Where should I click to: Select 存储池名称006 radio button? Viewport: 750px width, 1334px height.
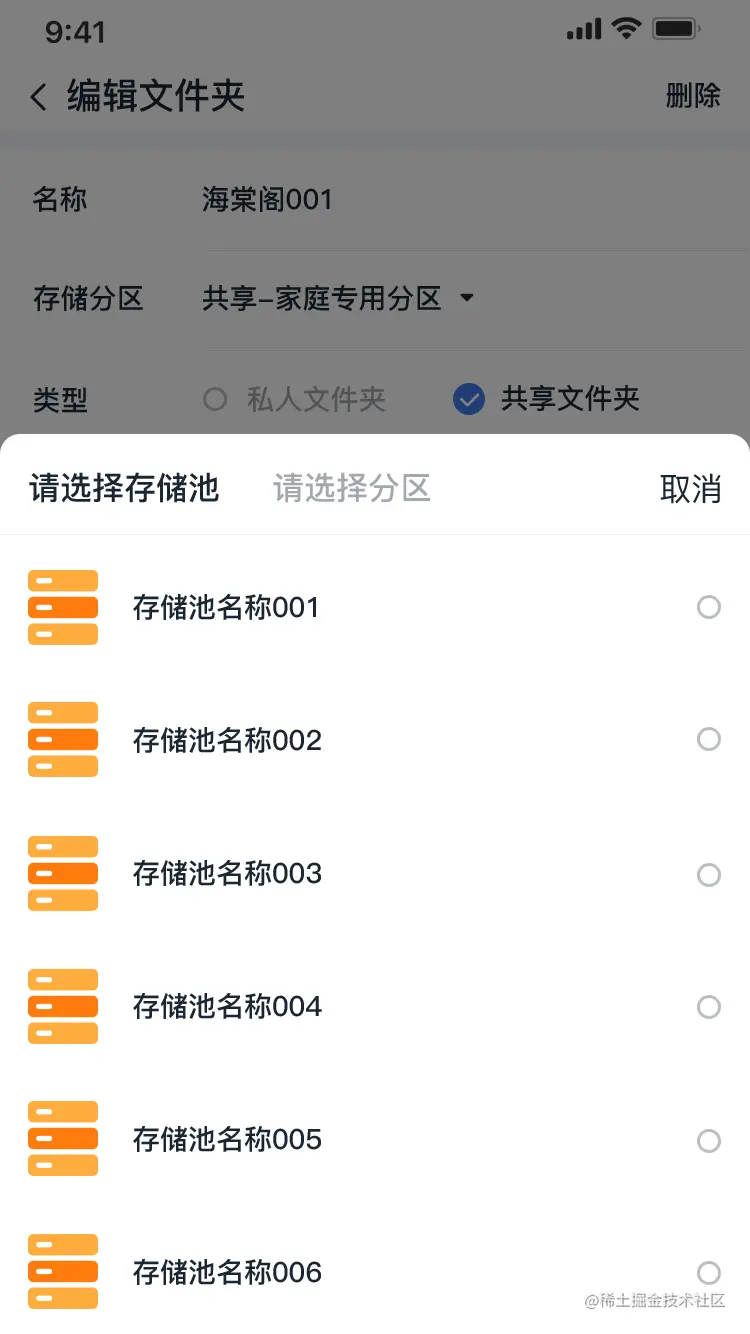pyautogui.click(x=708, y=1273)
